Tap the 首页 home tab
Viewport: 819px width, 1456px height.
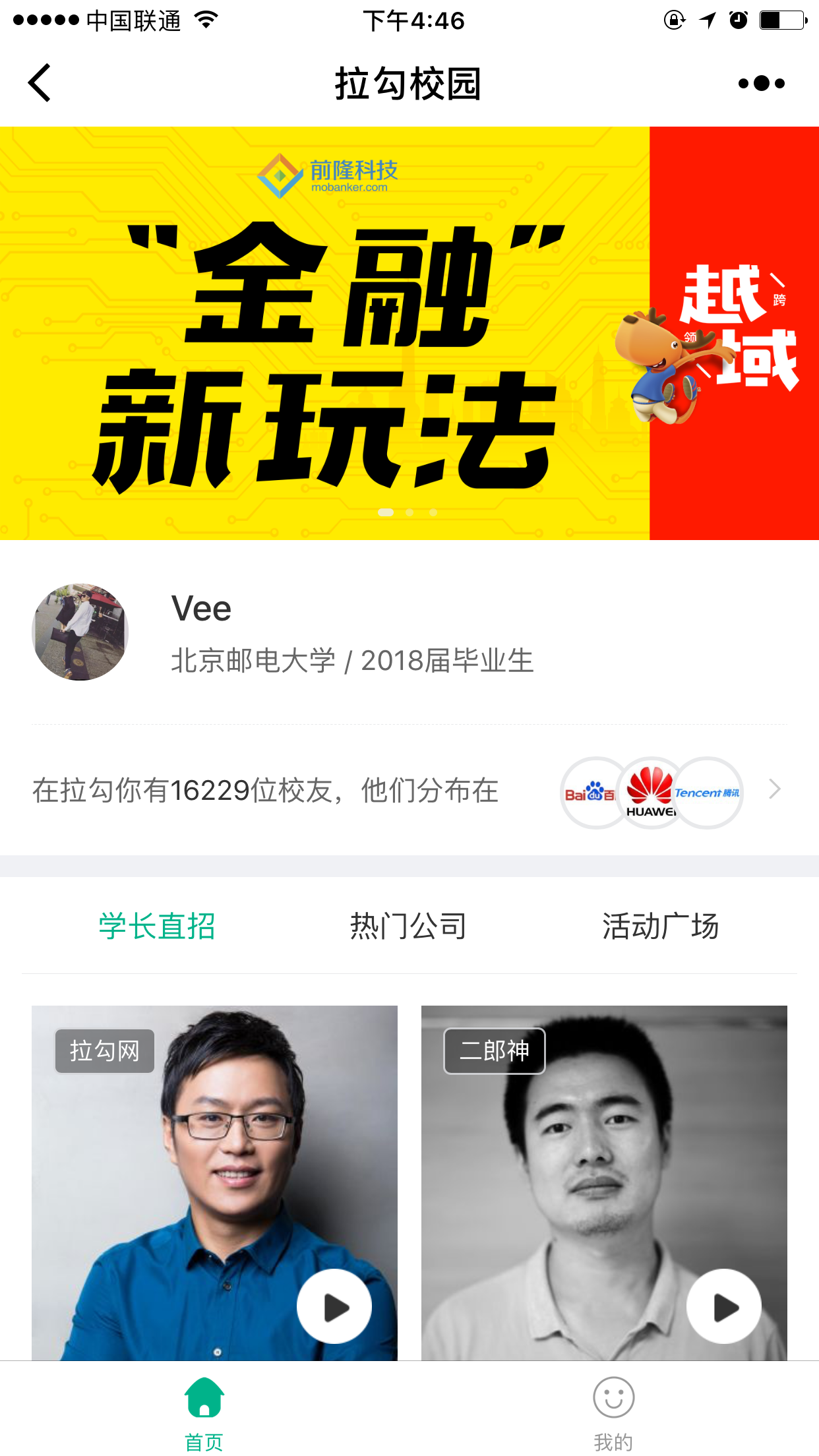(x=204, y=1412)
